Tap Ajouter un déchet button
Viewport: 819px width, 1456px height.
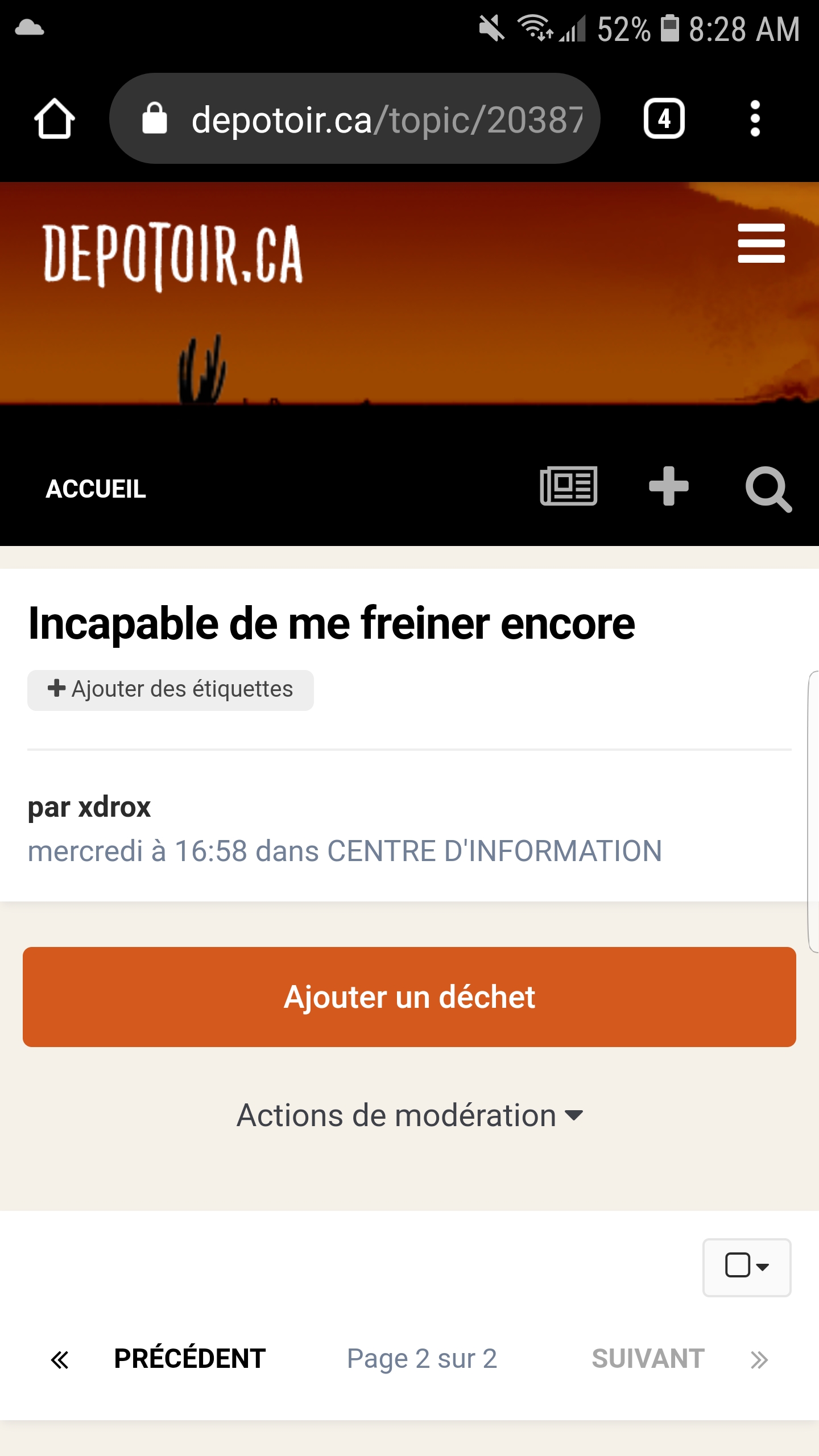tap(409, 997)
